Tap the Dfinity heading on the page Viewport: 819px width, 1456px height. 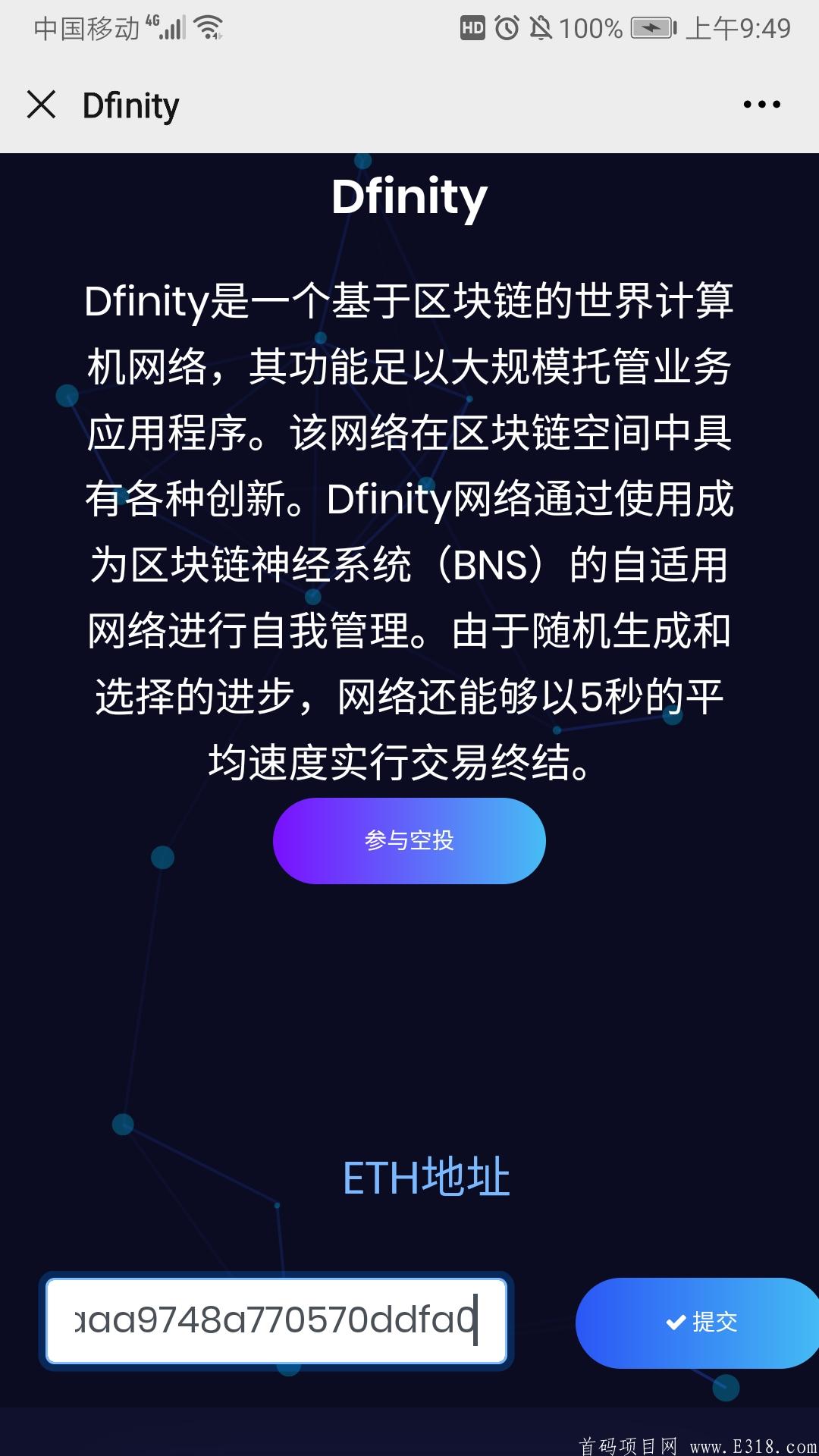click(409, 197)
